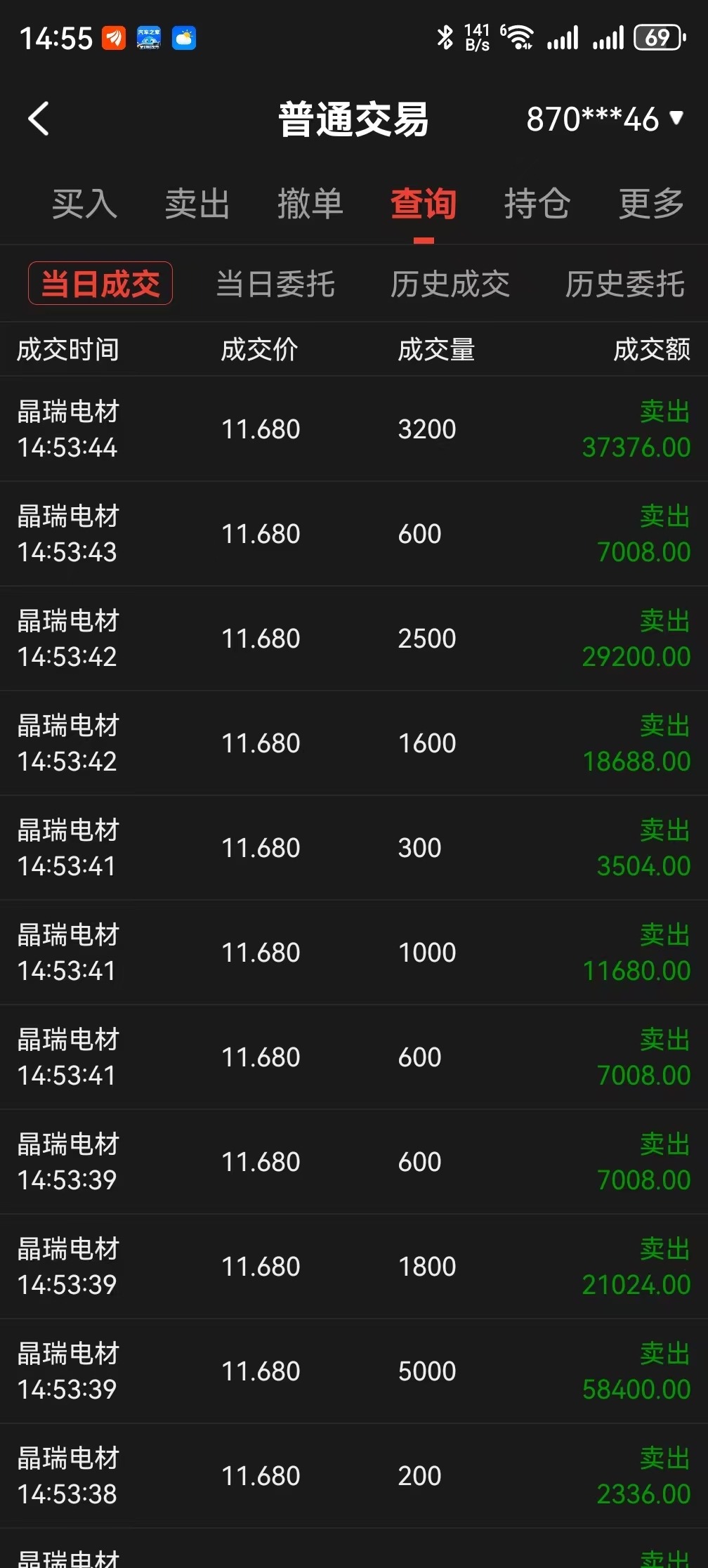Switch to 当日委托 sub-tab
Screen dimensions: 708x1568
pyautogui.click(x=275, y=284)
